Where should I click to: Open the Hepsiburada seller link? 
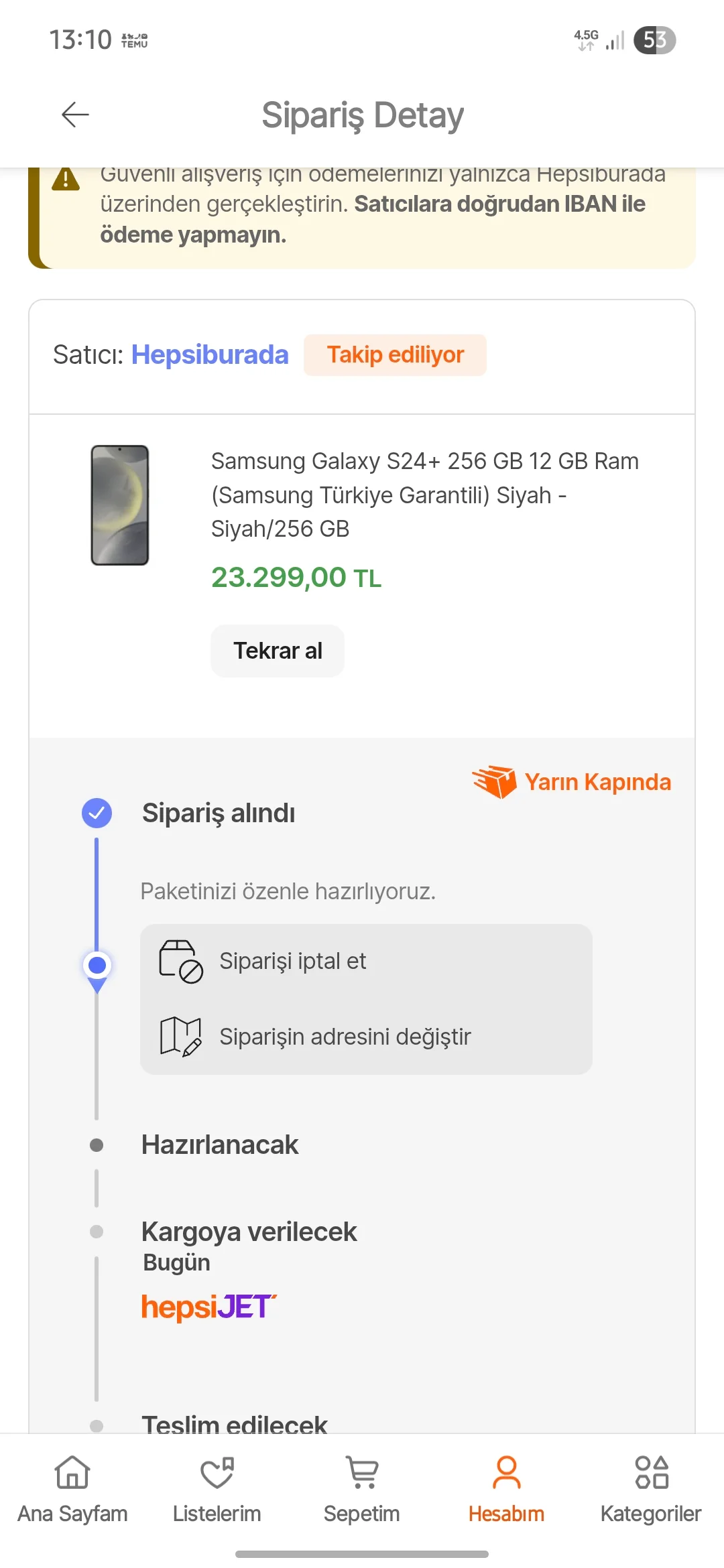(x=210, y=354)
